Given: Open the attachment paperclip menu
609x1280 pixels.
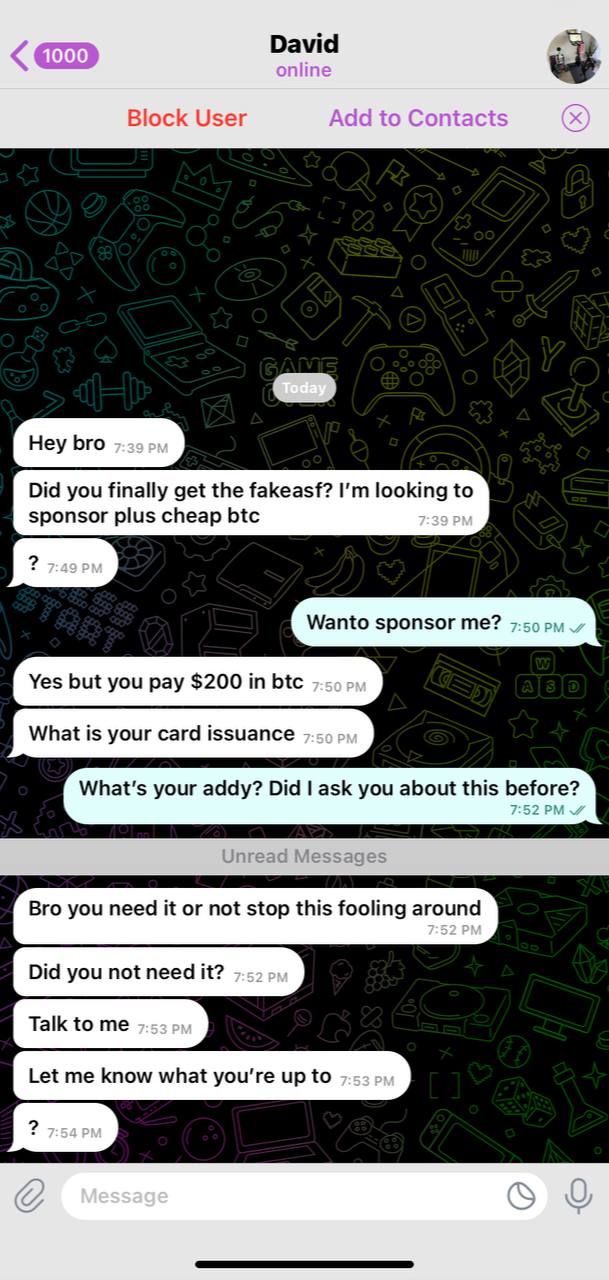Looking at the screenshot, I should (x=30, y=1195).
